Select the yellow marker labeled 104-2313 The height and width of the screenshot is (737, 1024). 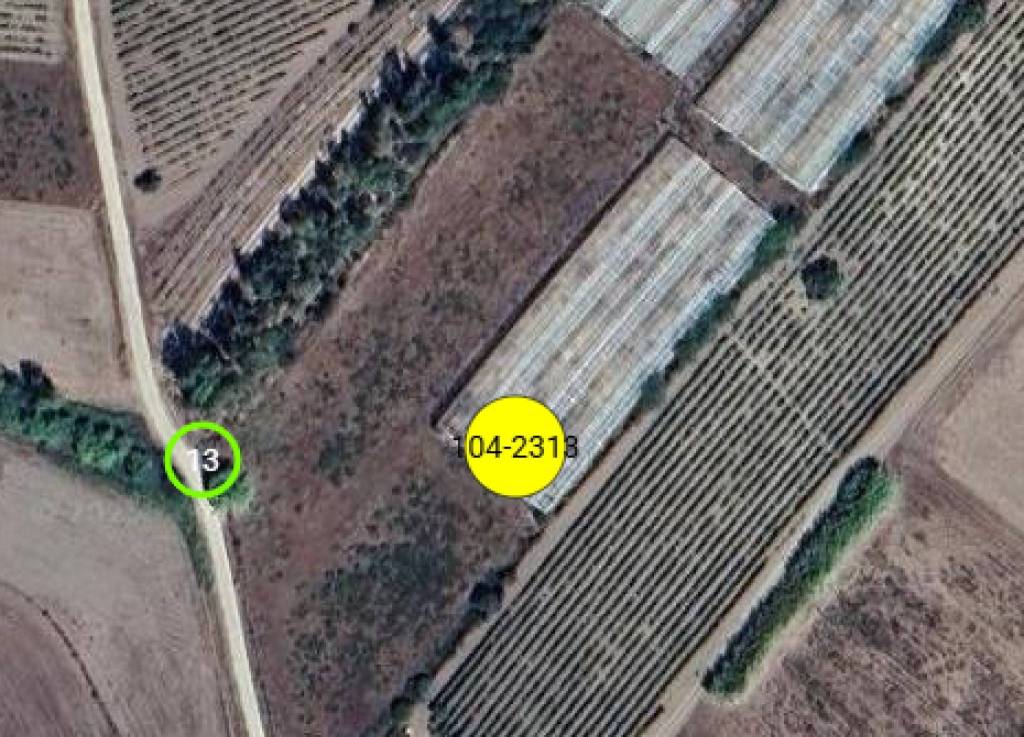516,446
